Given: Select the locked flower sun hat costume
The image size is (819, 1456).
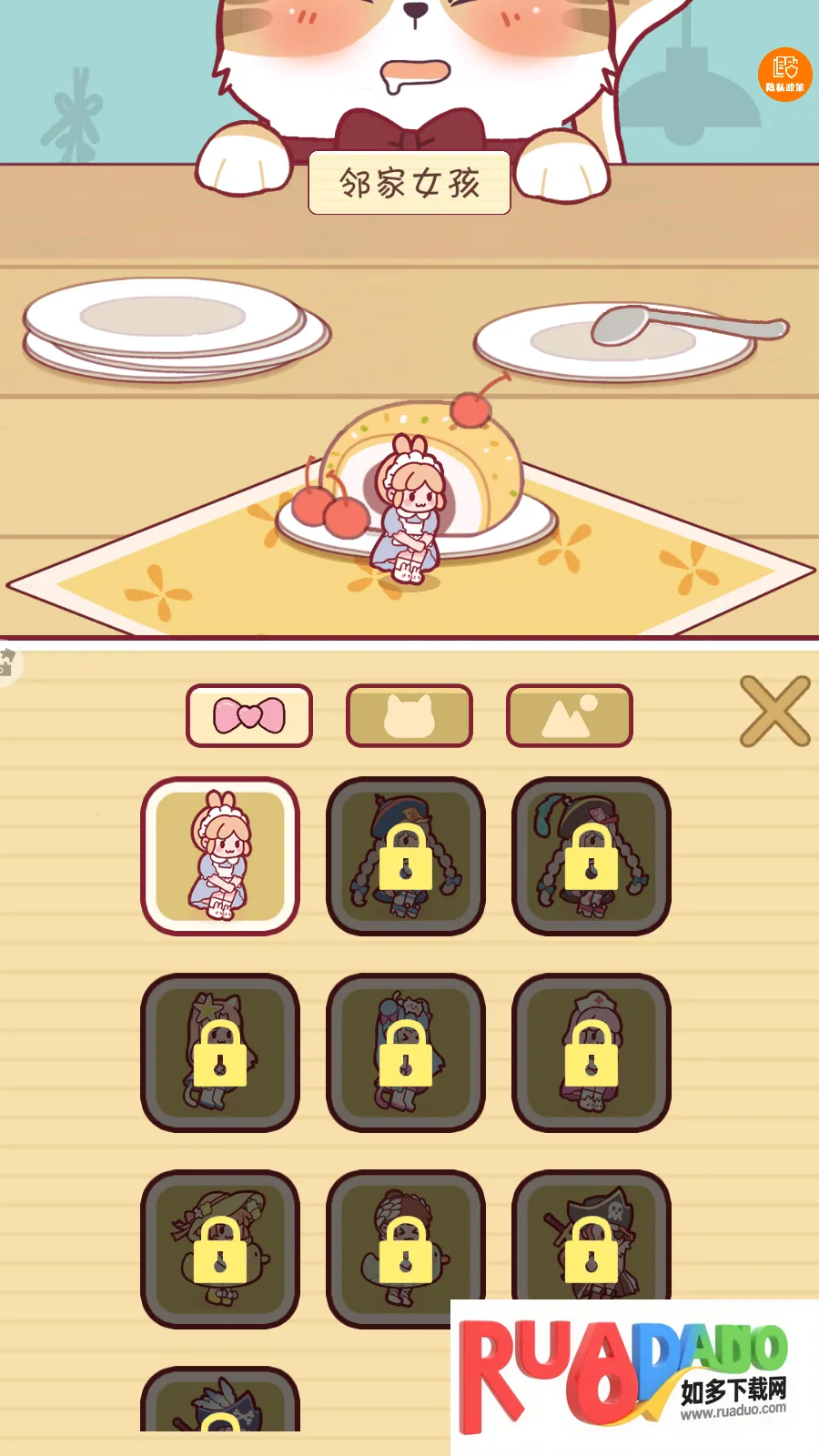Looking at the screenshot, I should tap(220, 1249).
